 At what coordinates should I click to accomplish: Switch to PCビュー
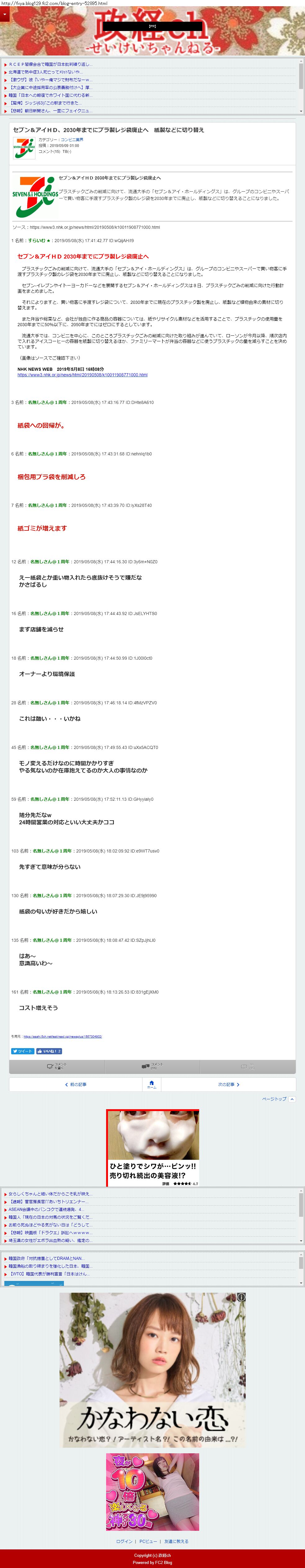[x=148, y=1541]
